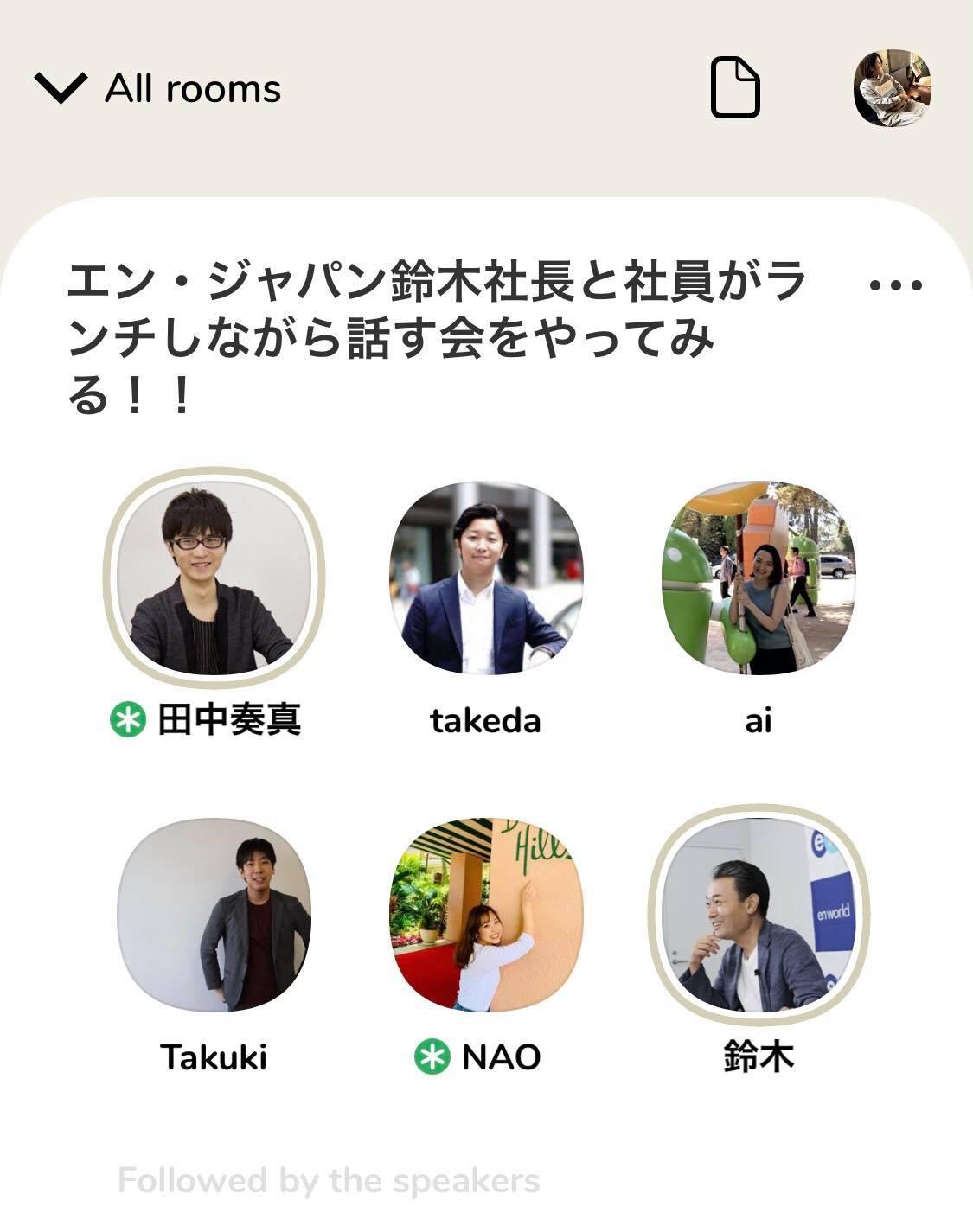The height and width of the screenshot is (1232, 973).
Task: View NAO's speaker profile
Action: coord(486,915)
